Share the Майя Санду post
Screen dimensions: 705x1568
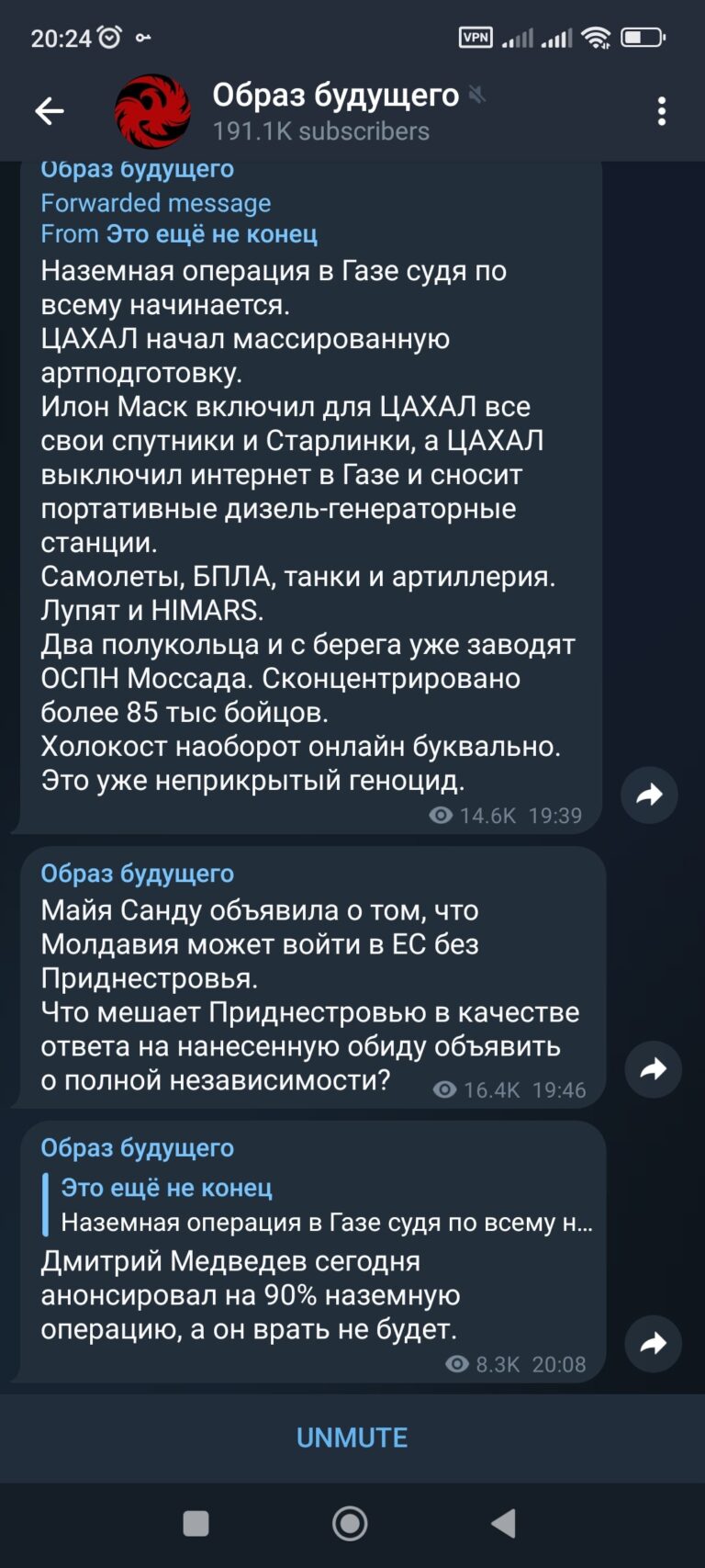click(x=653, y=1069)
